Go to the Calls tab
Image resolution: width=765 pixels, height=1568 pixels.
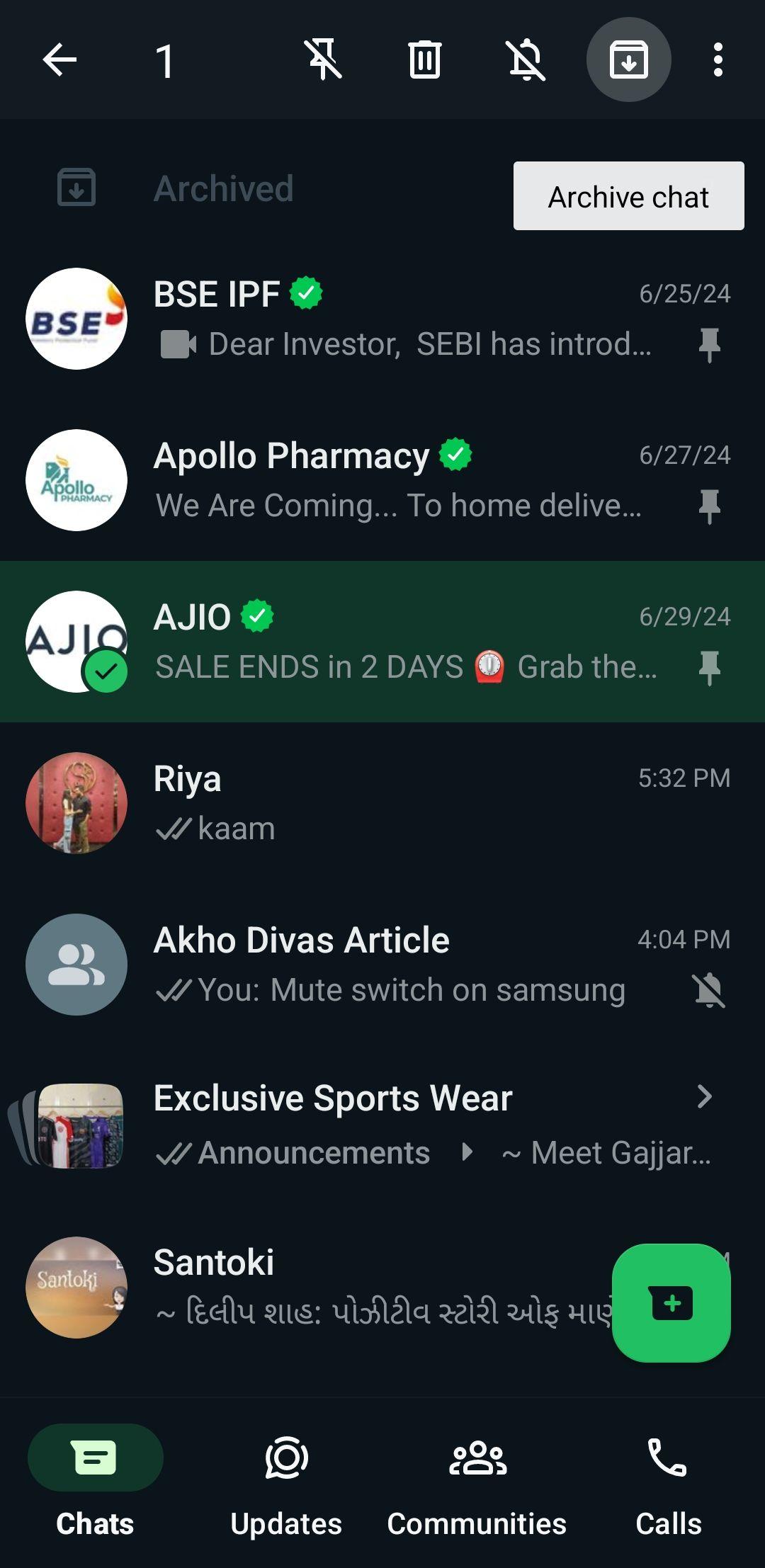tap(668, 1482)
